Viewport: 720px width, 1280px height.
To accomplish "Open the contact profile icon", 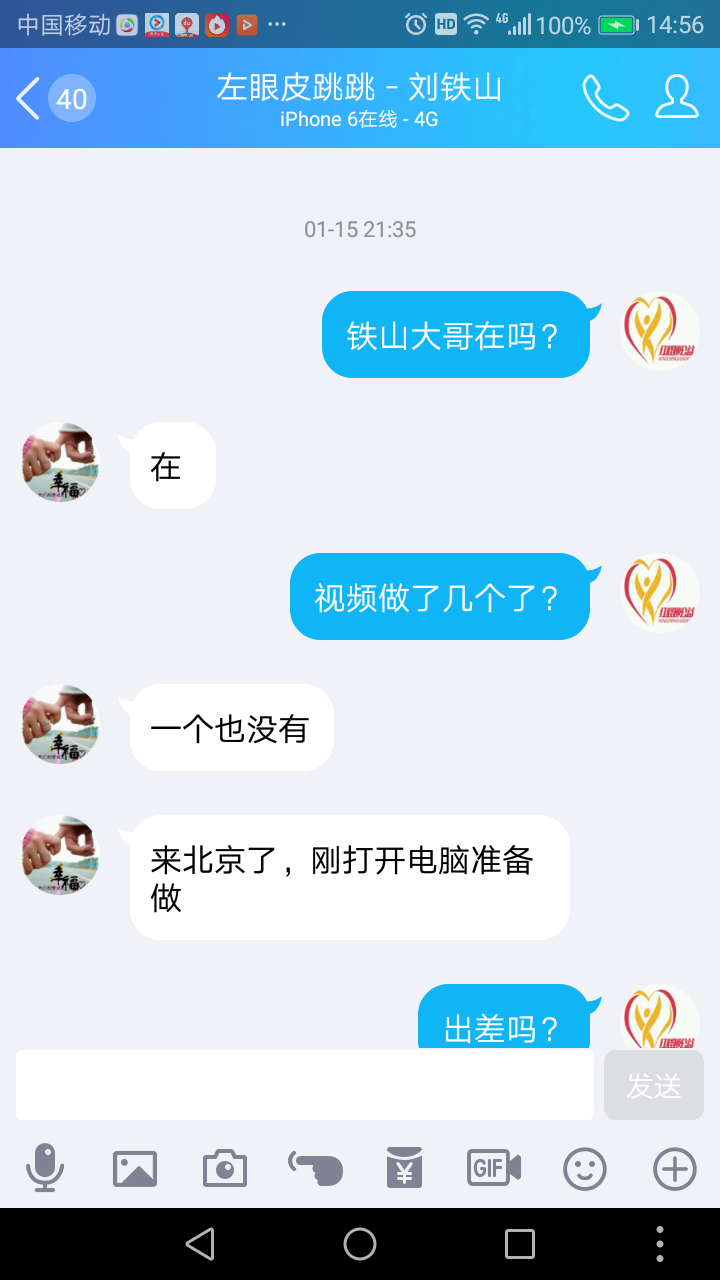I will [677, 97].
